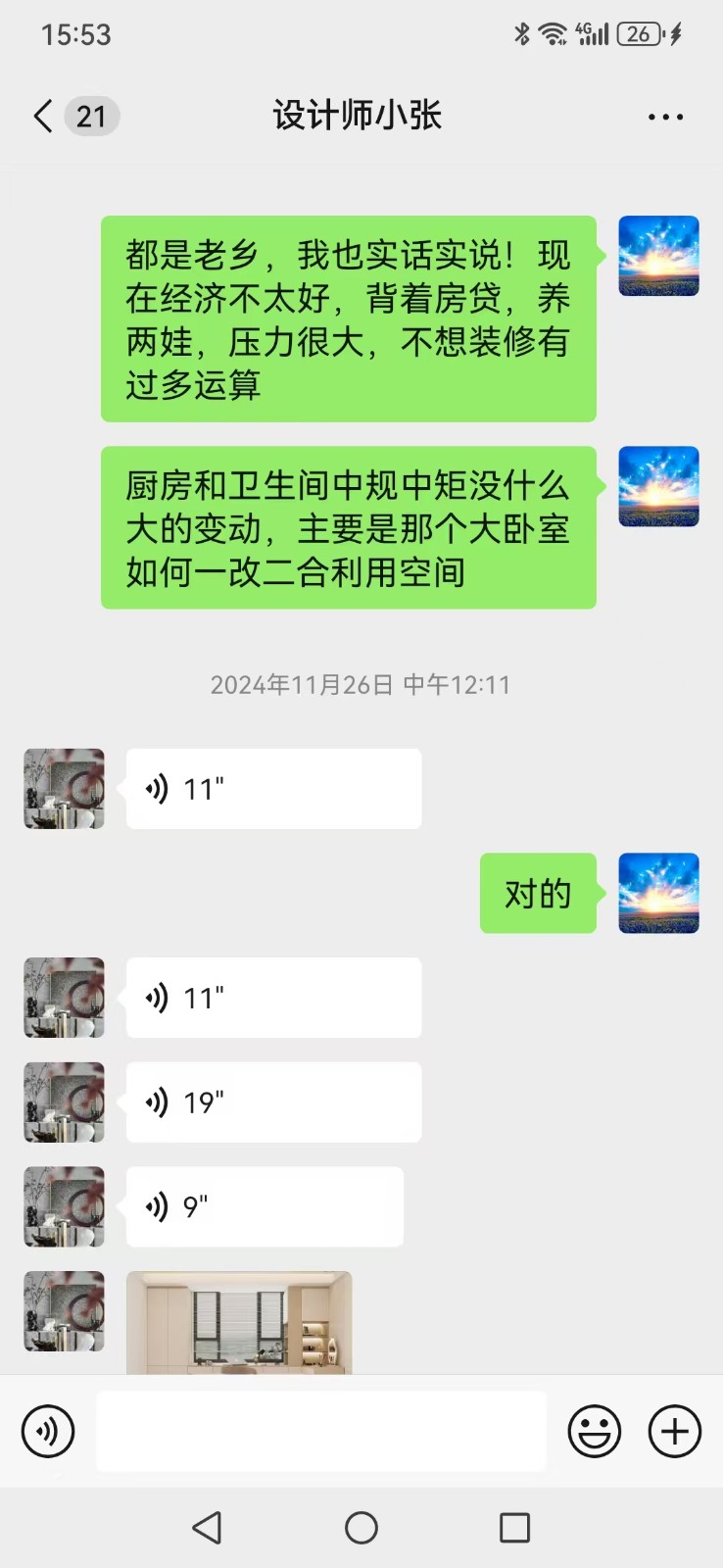The height and width of the screenshot is (1568, 723).
Task: Play the 9-second voice message
Action: 264,1206
